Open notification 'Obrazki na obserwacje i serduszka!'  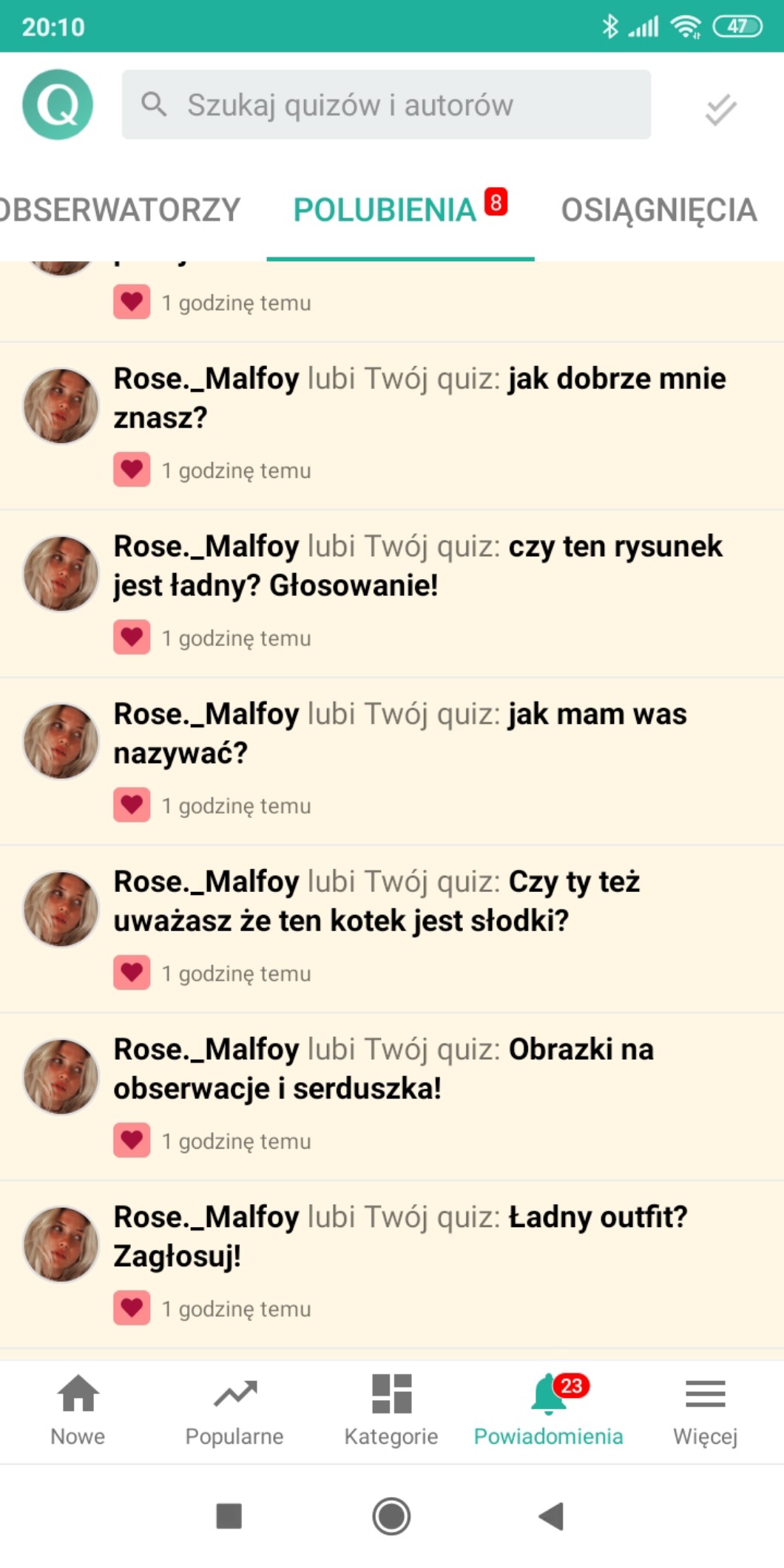point(419,1069)
